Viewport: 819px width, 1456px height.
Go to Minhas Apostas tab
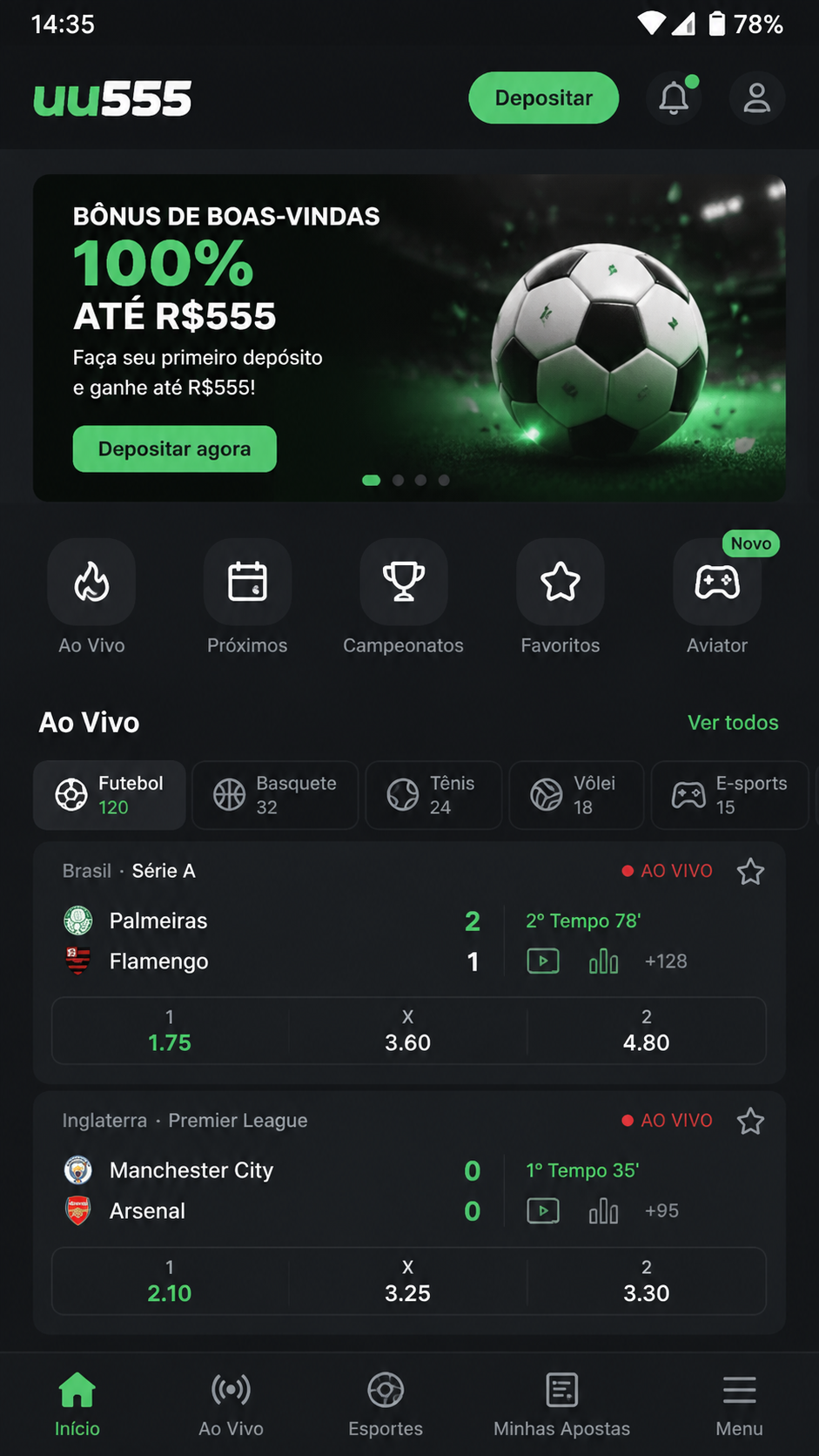coord(561,1404)
